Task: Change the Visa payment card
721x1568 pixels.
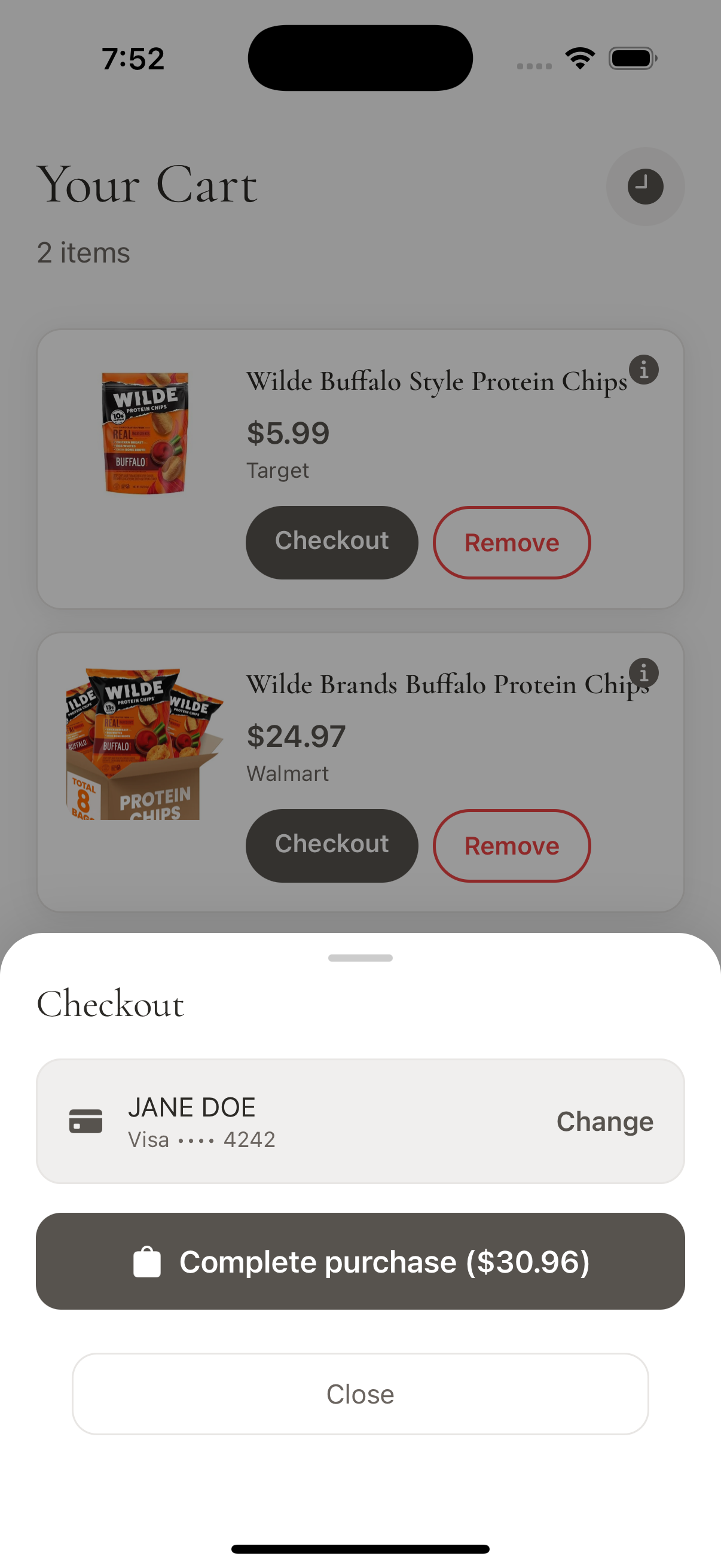Action: (x=604, y=1121)
